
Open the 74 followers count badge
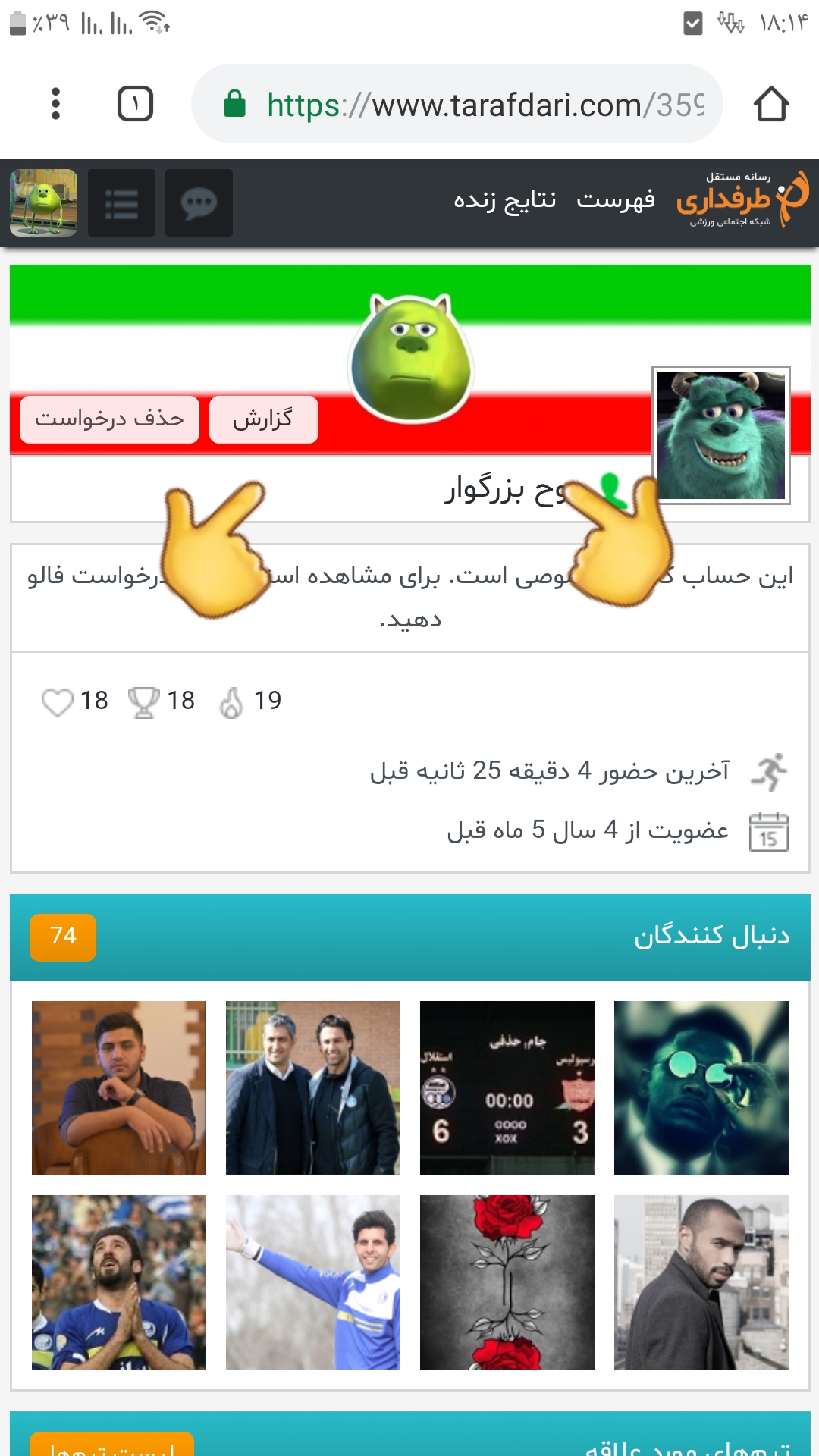point(63,937)
